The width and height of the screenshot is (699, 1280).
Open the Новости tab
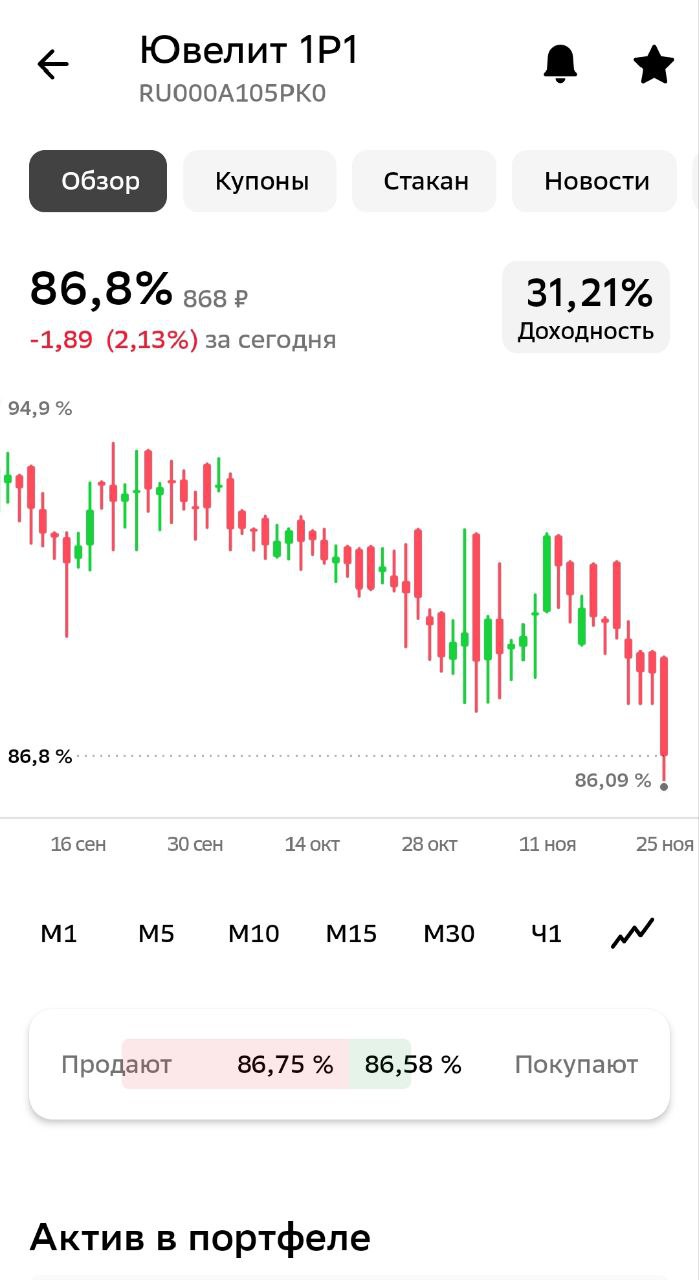(x=596, y=181)
